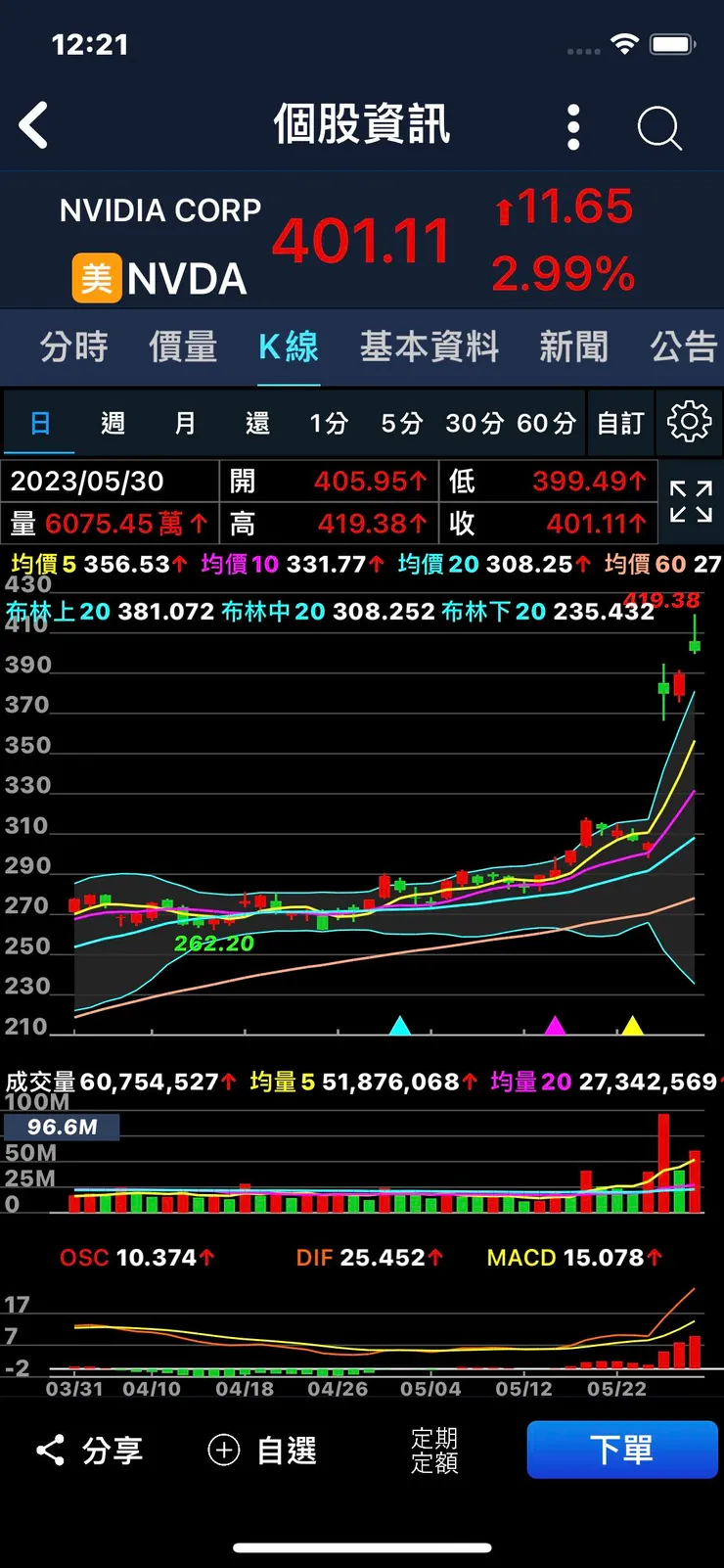Open the 基本資料 tab
This screenshot has width=724, height=1568.
click(x=430, y=346)
